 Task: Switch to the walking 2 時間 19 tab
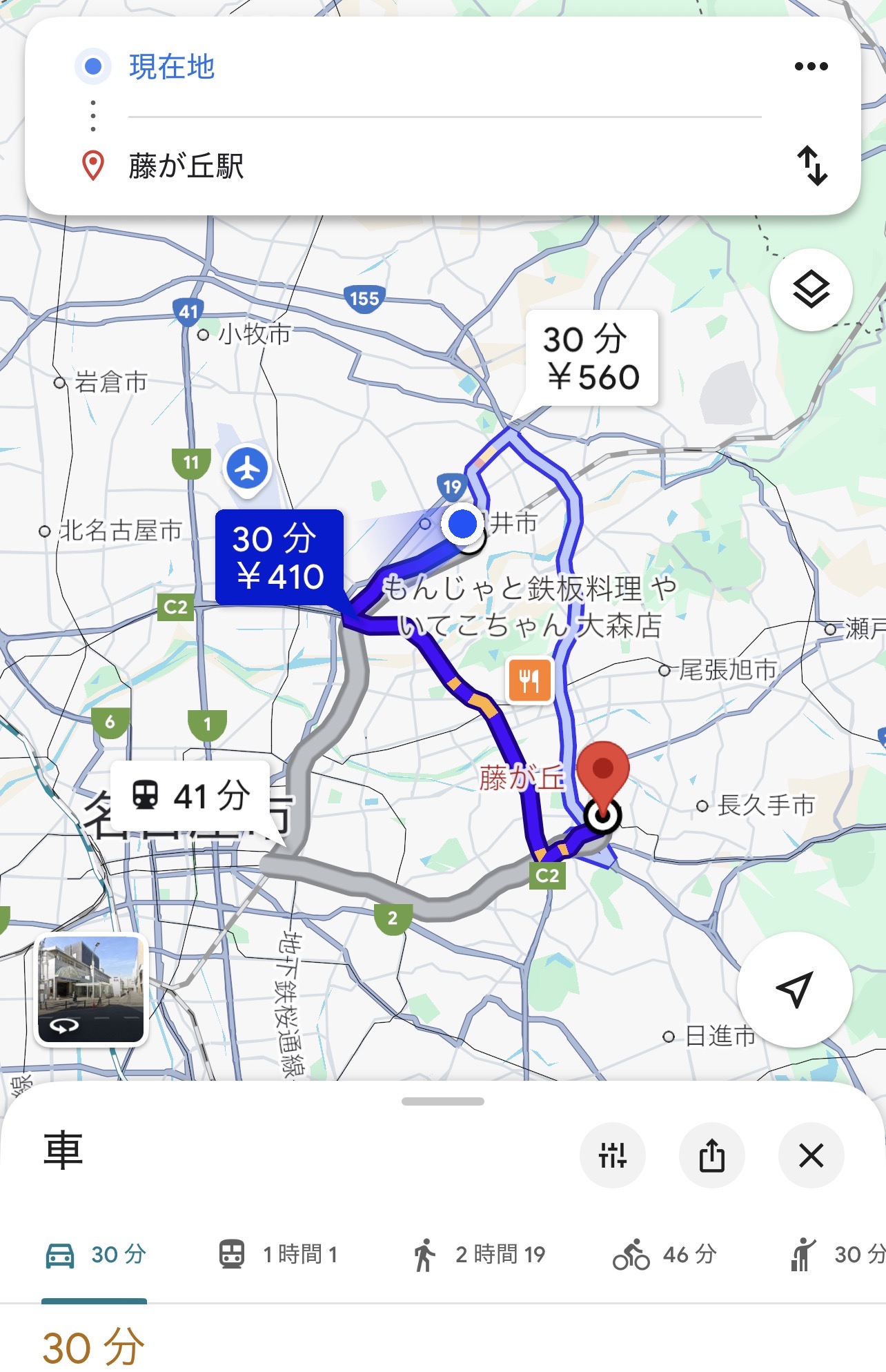tap(479, 1254)
